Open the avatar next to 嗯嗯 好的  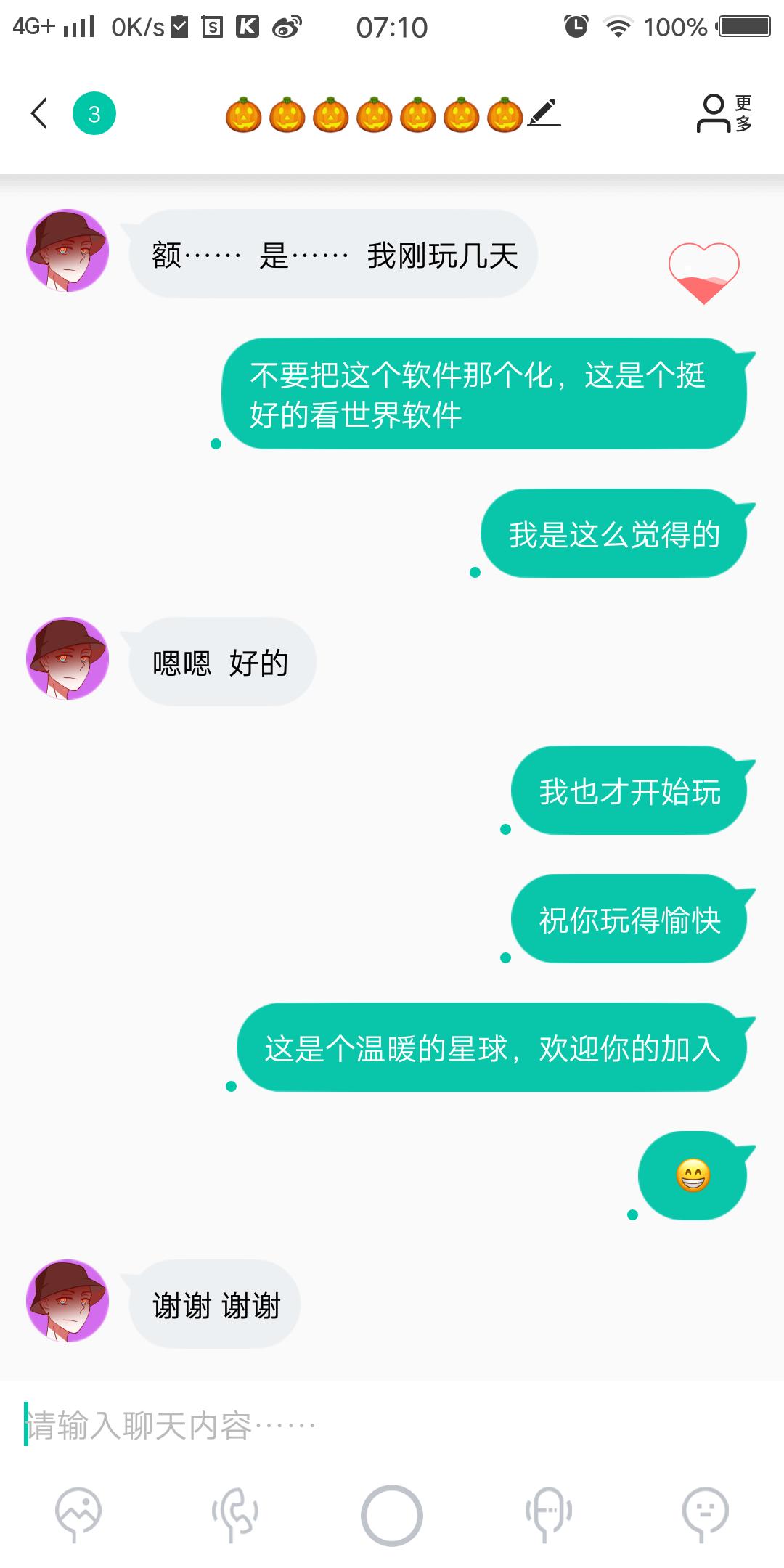(68, 658)
